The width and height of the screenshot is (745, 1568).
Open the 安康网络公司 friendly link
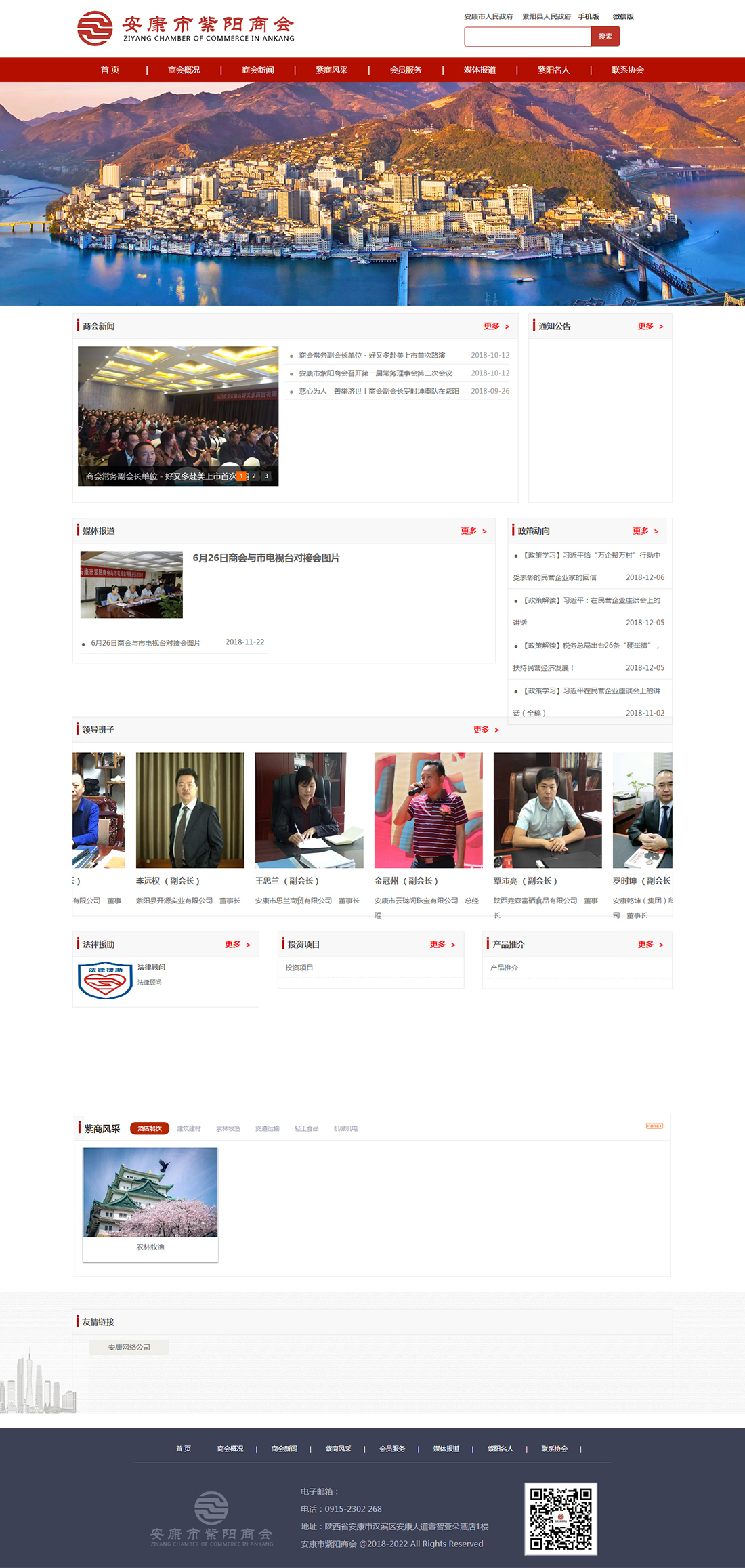point(129,1347)
